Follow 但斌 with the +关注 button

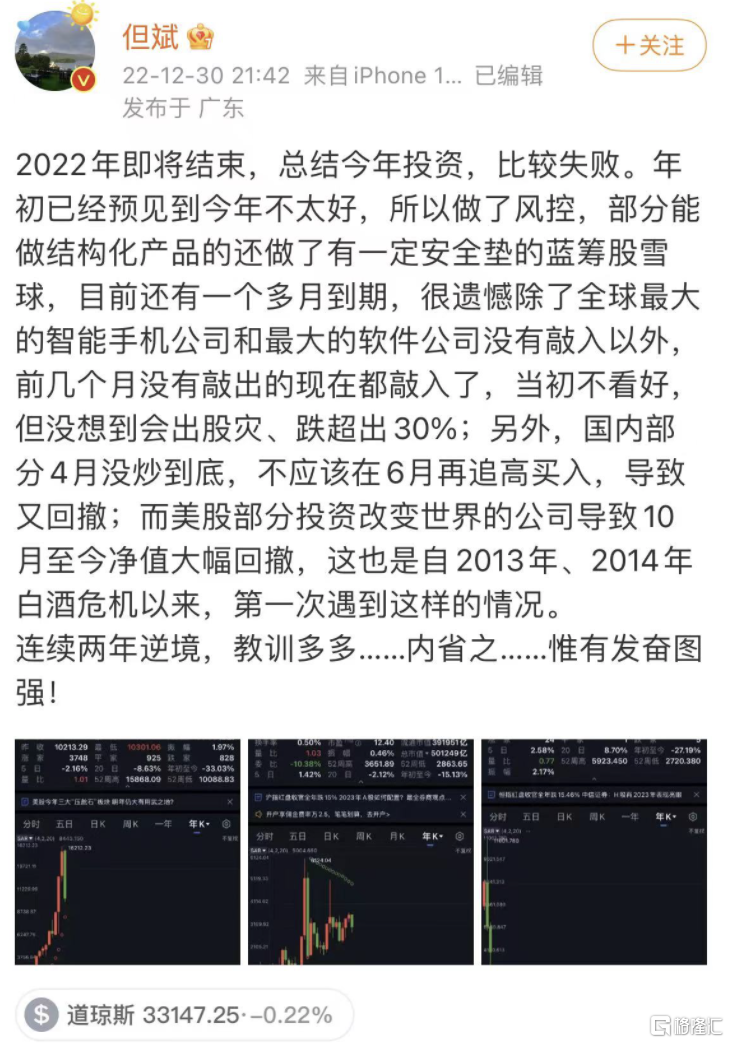[649, 46]
